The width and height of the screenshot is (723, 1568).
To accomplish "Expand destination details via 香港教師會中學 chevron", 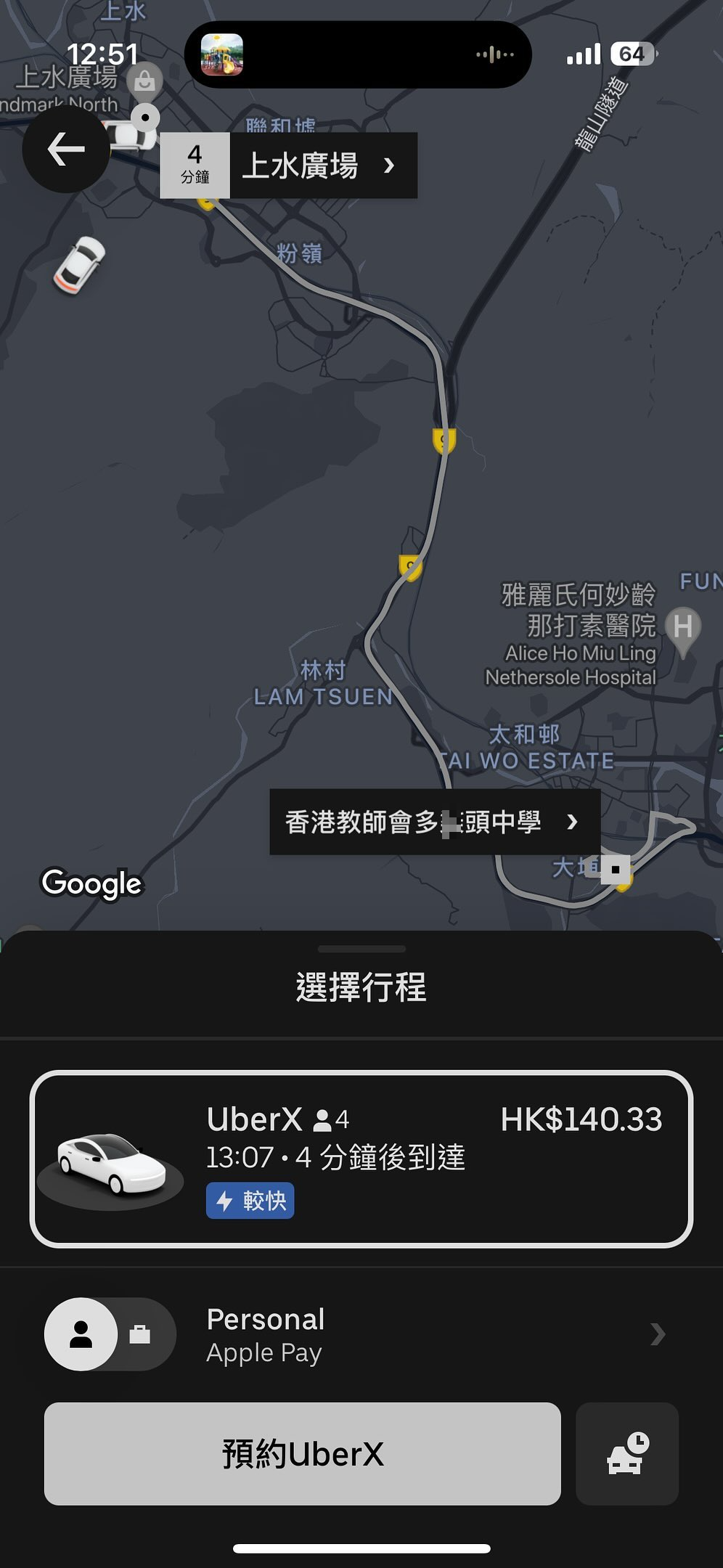I will tap(573, 822).
